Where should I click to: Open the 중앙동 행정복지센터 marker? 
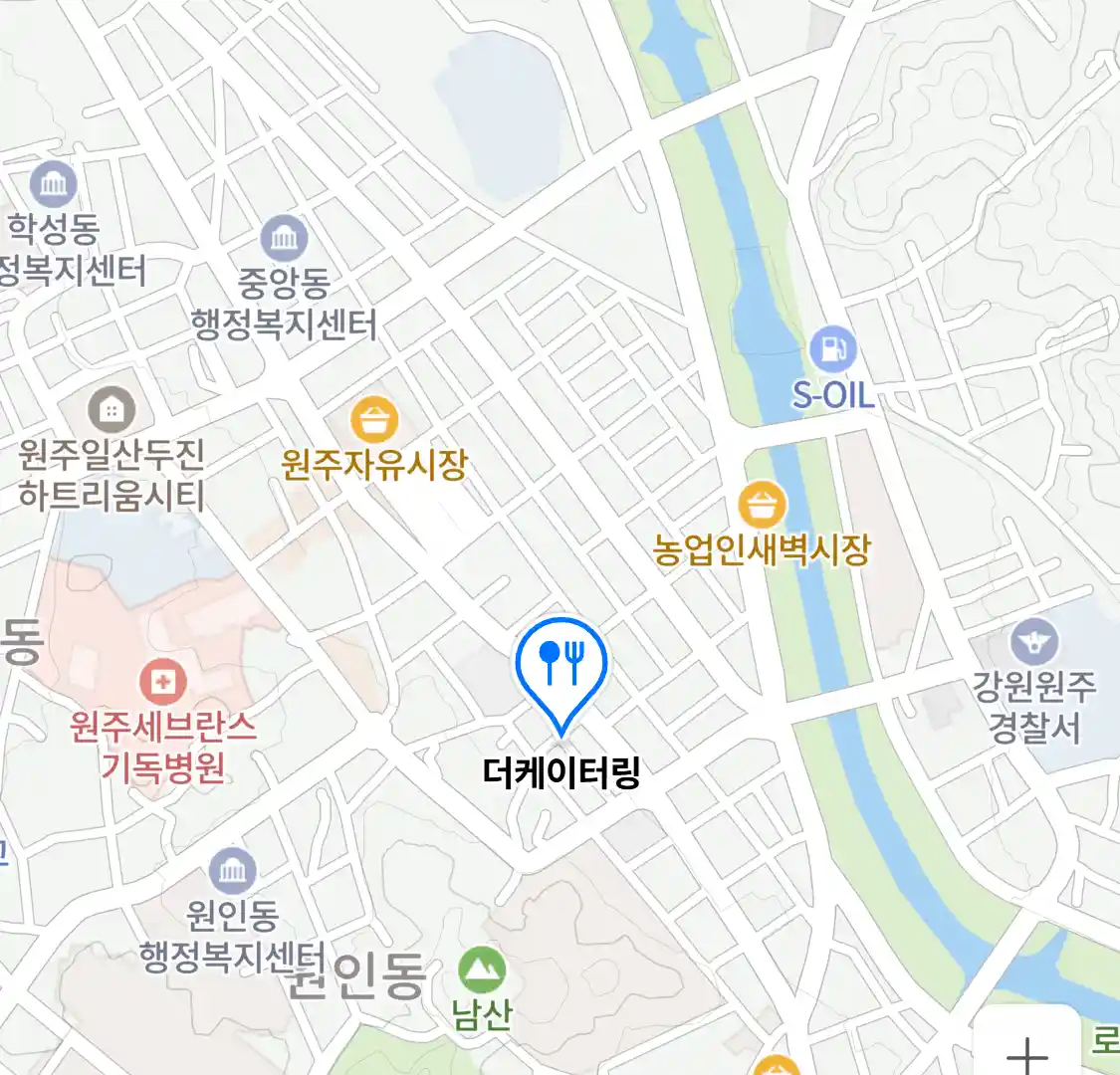[x=284, y=239]
